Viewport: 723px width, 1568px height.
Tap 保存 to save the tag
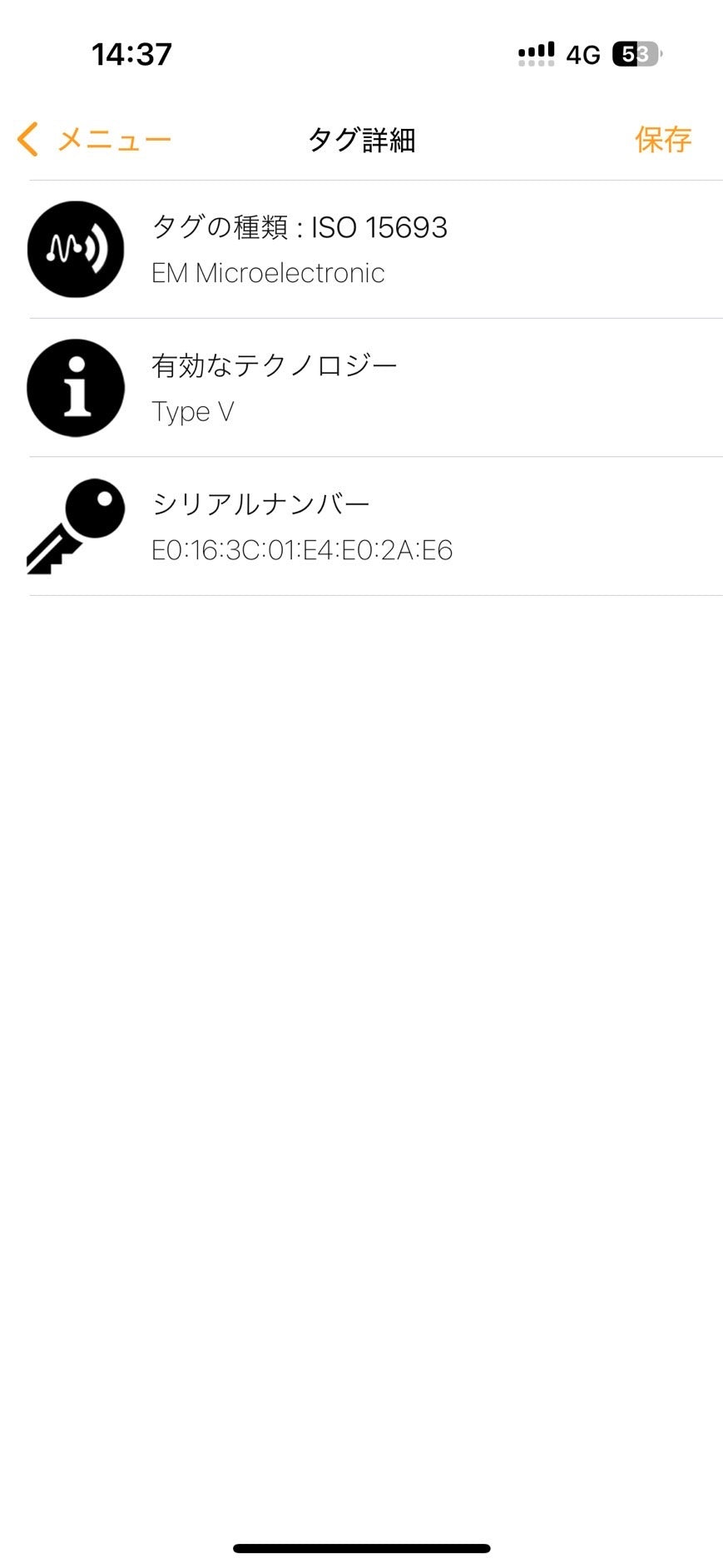point(663,139)
